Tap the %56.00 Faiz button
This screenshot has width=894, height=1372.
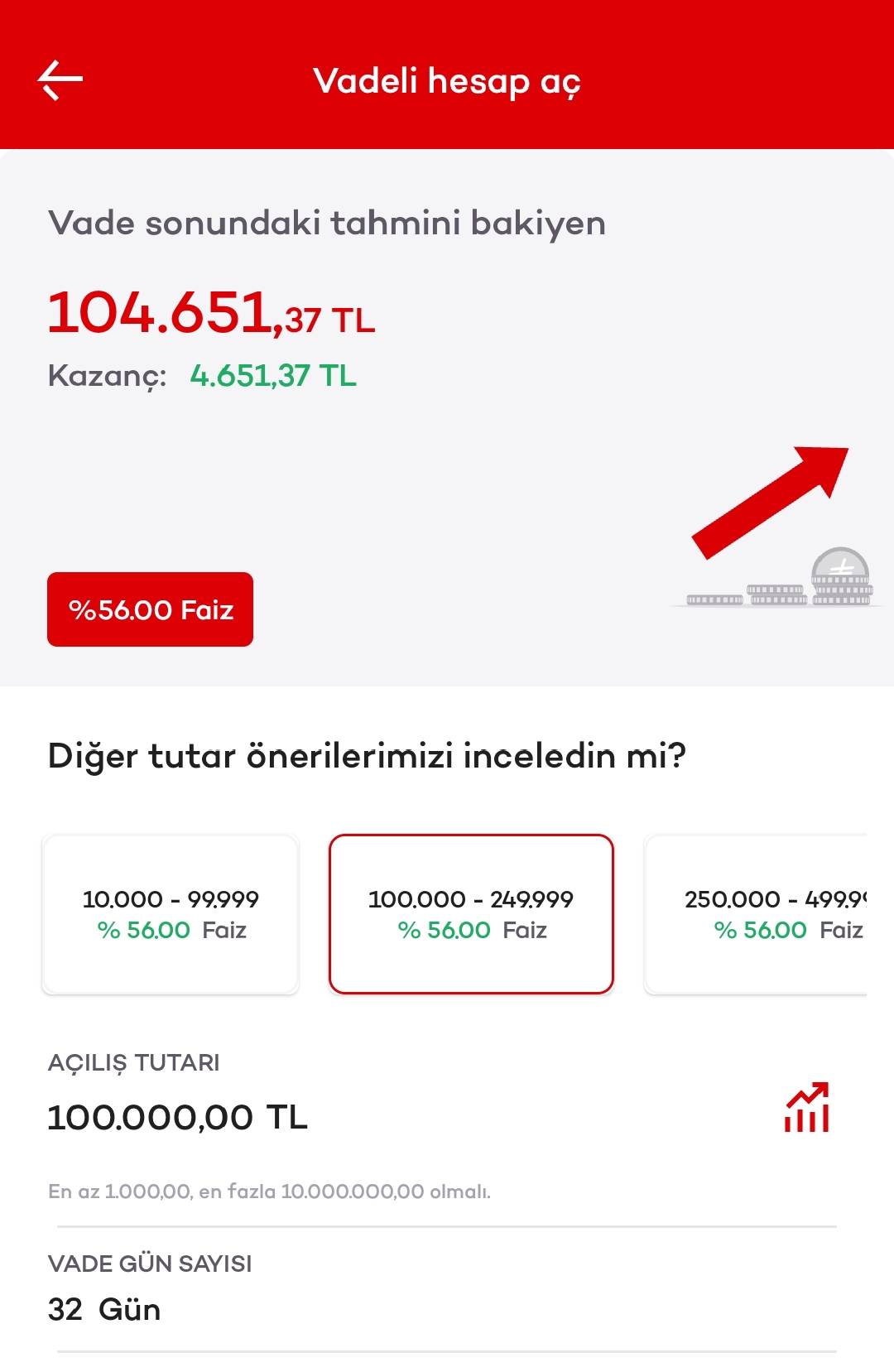tap(150, 609)
